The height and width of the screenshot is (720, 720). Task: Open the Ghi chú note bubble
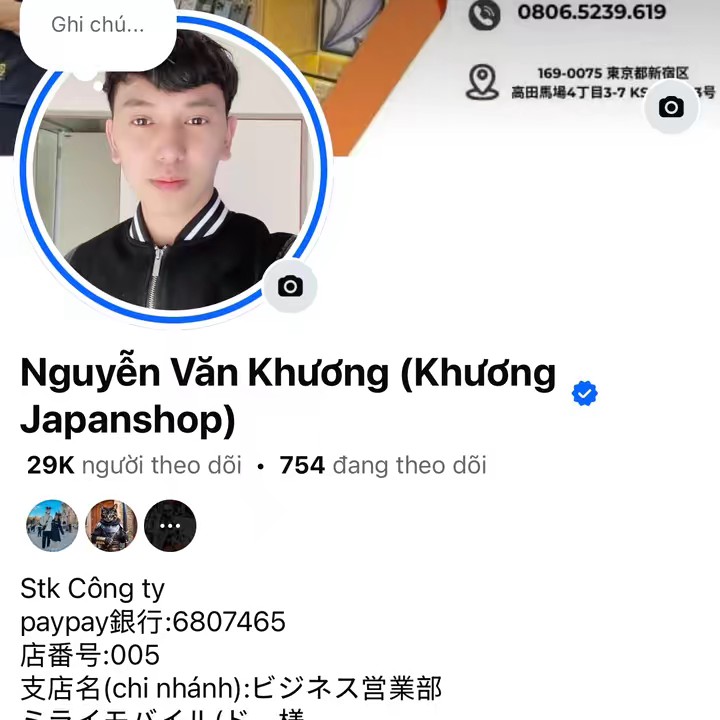click(x=97, y=26)
